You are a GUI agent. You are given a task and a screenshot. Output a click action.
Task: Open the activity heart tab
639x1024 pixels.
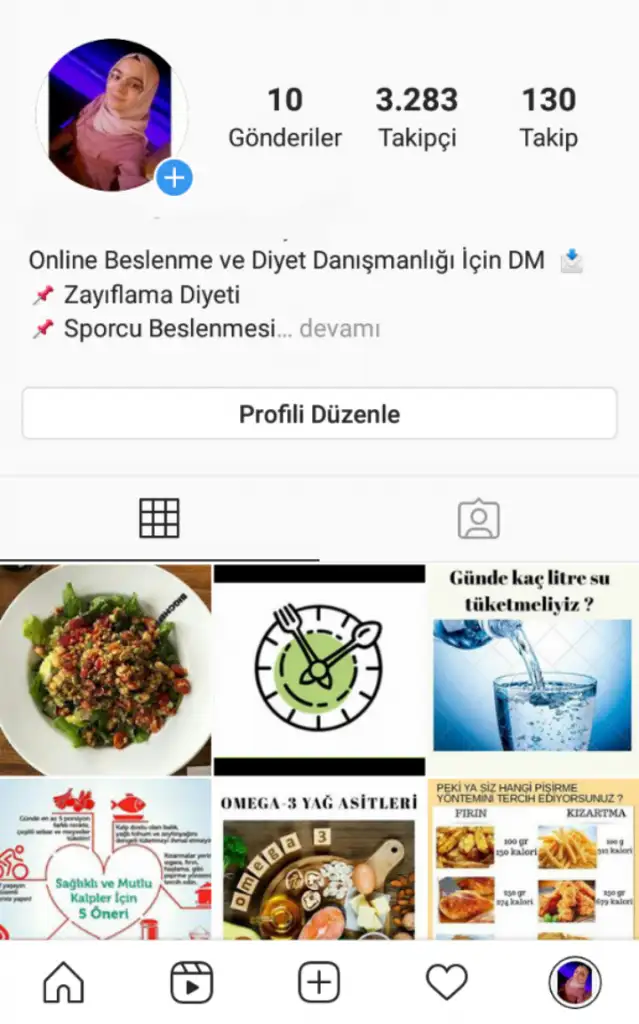pos(447,984)
